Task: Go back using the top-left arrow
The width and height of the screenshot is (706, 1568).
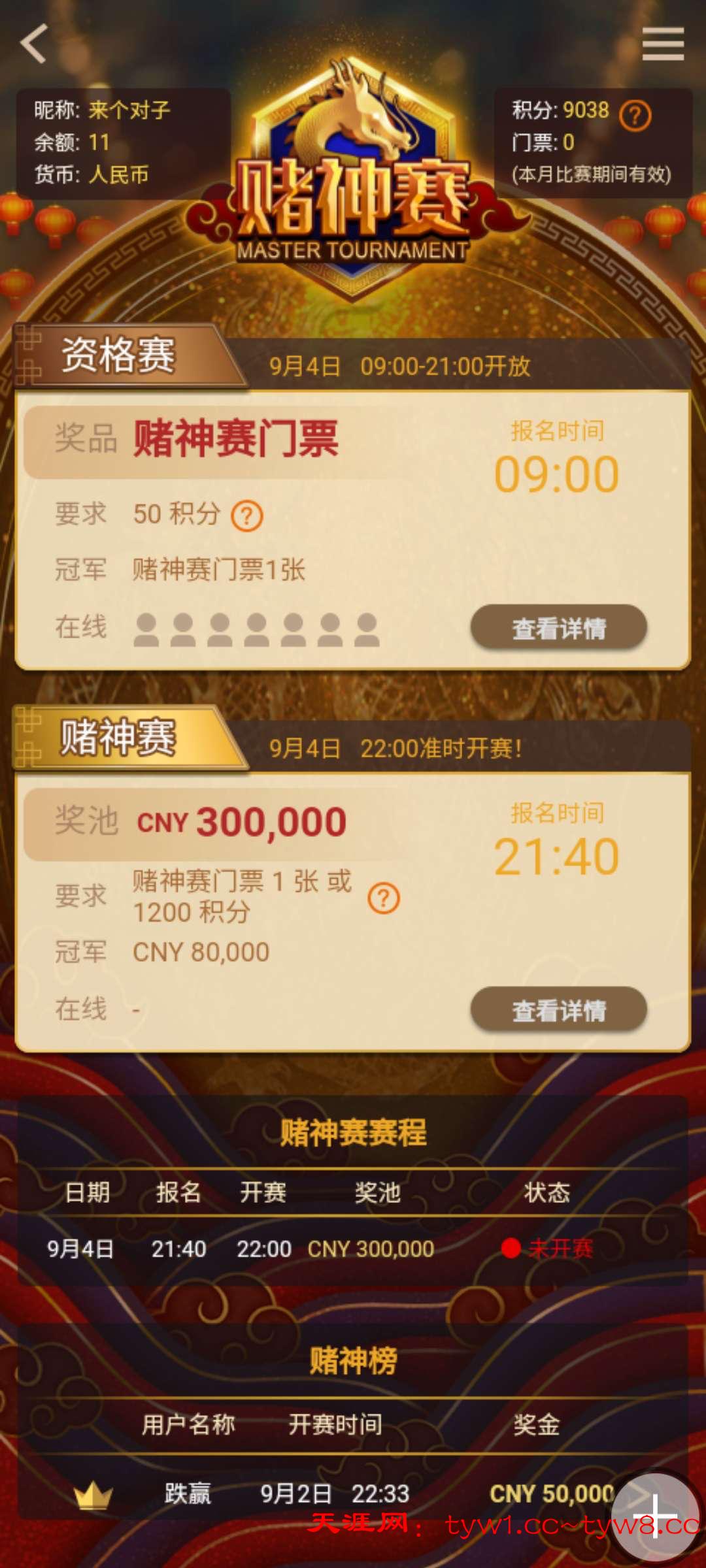Action: click(x=34, y=44)
